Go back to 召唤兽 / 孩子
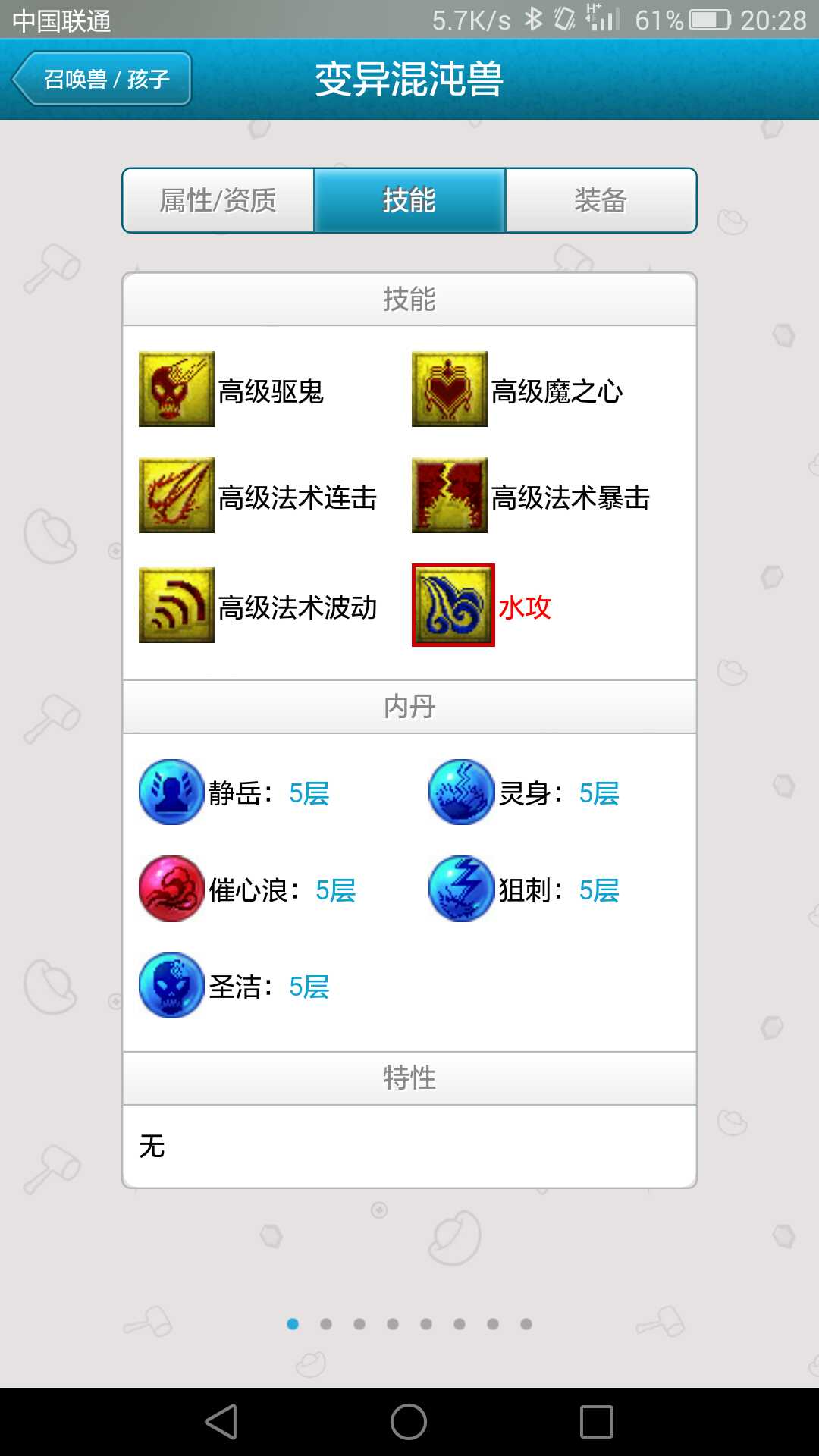This screenshot has height=1456, width=819. point(102,79)
